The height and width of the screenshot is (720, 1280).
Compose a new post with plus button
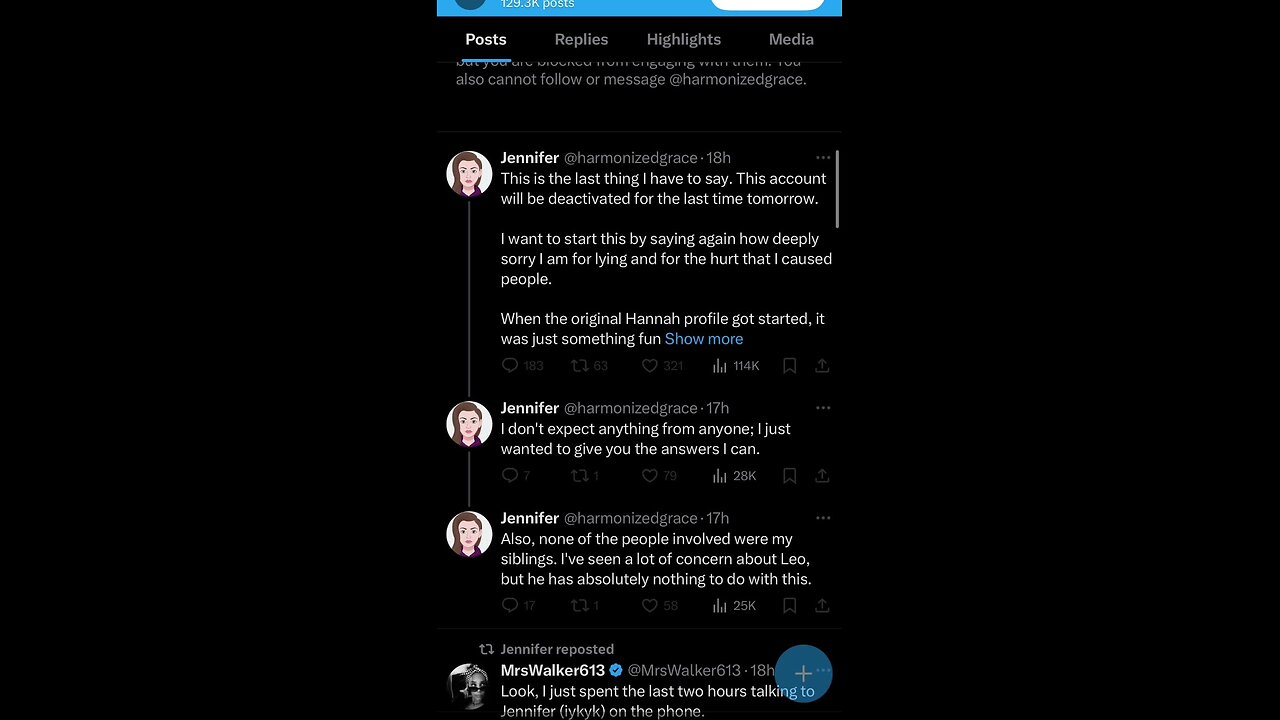coord(803,674)
